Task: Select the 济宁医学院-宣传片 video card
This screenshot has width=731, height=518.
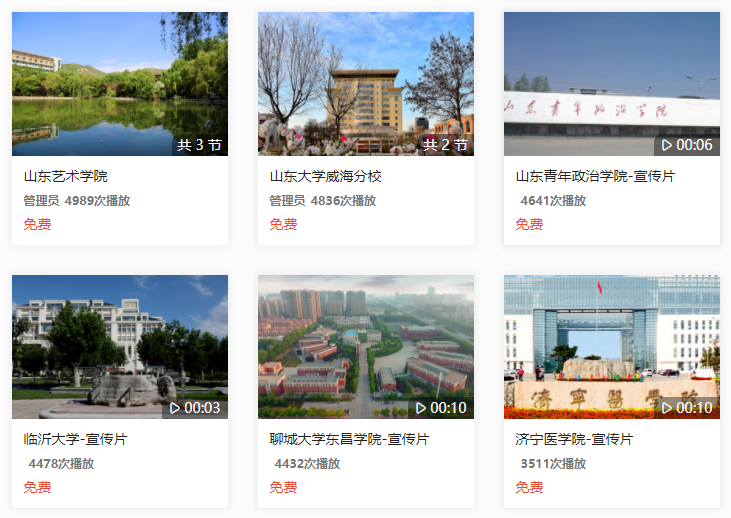Action: [612, 347]
